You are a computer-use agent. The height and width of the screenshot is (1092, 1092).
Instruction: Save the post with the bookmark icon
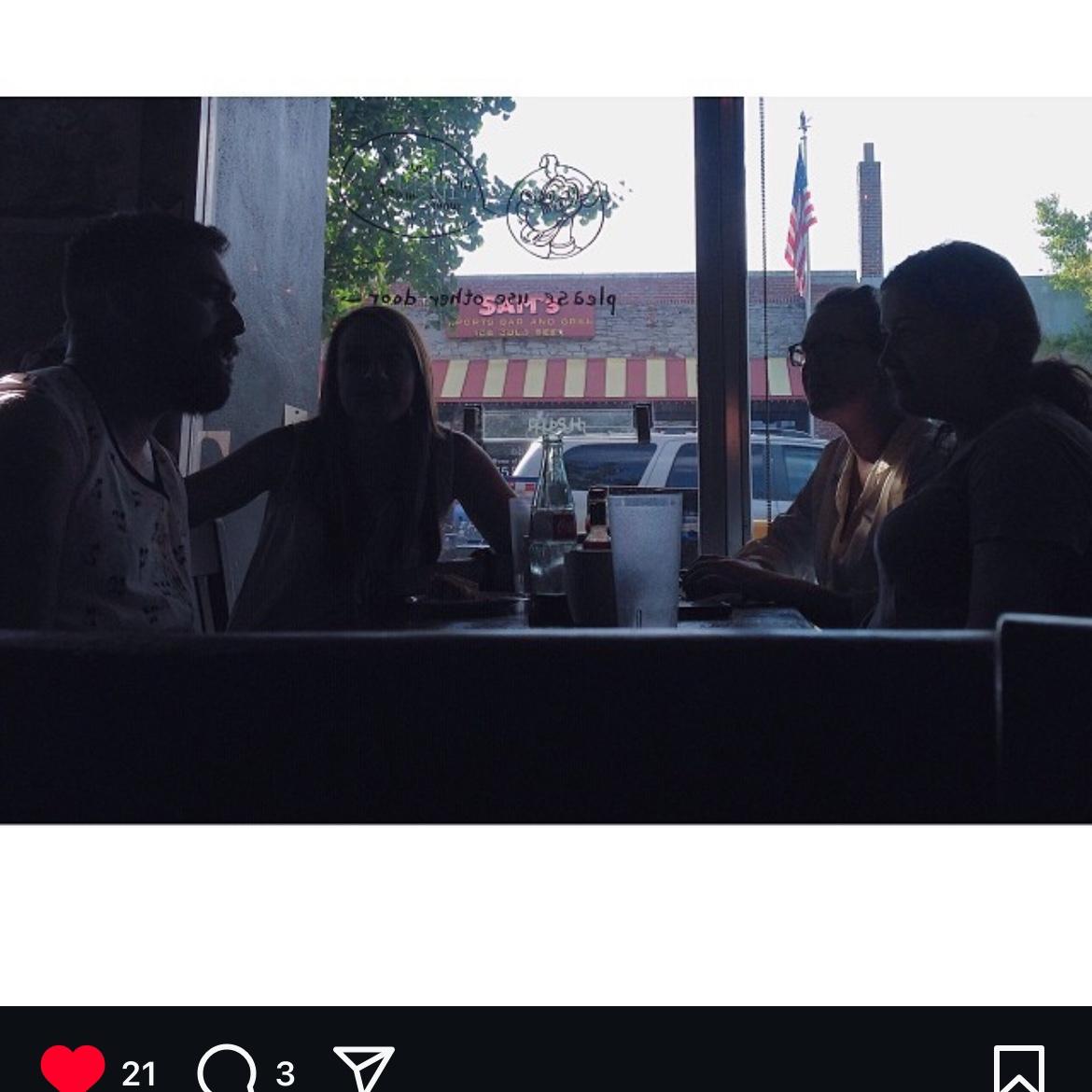(x=1018, y=1071)
